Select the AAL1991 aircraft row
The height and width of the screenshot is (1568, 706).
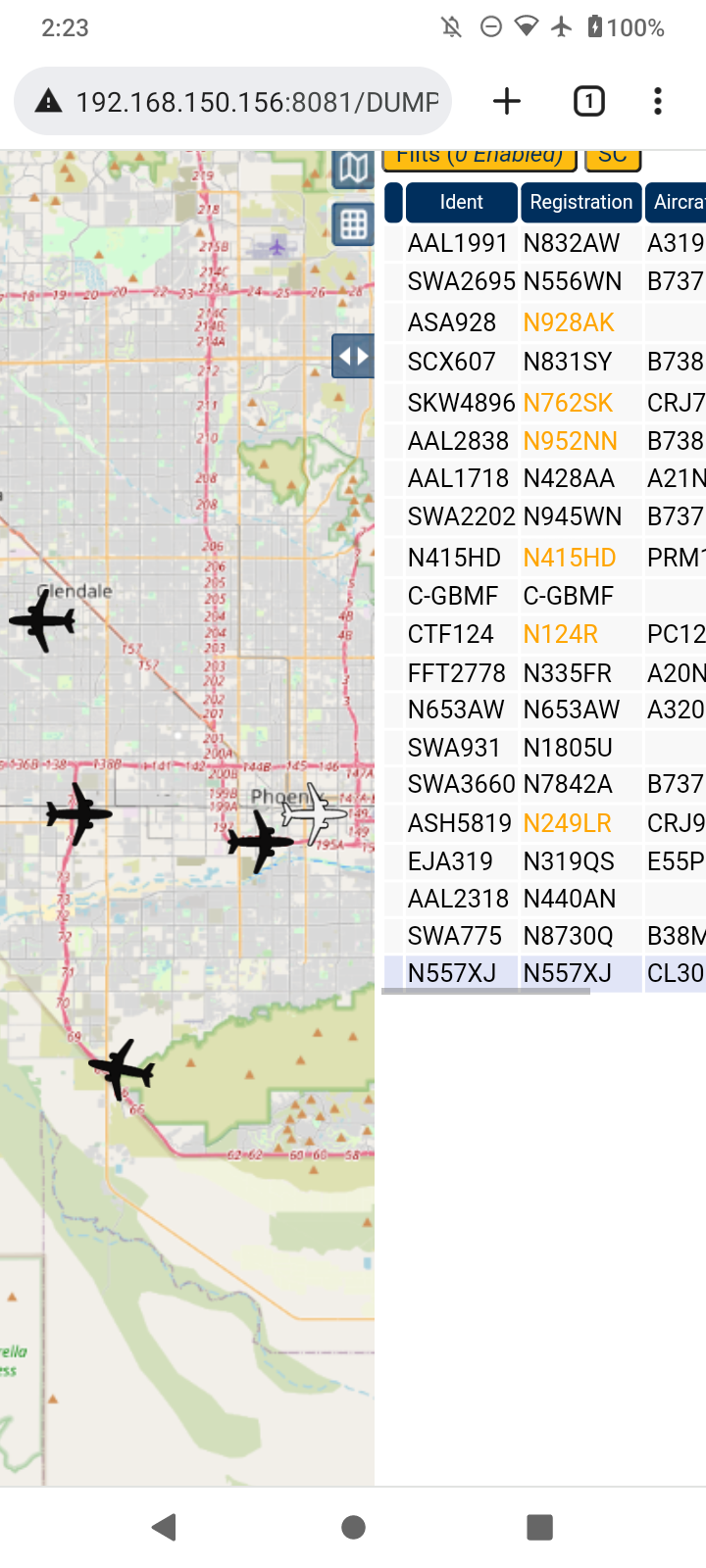[x=544, y=243]
